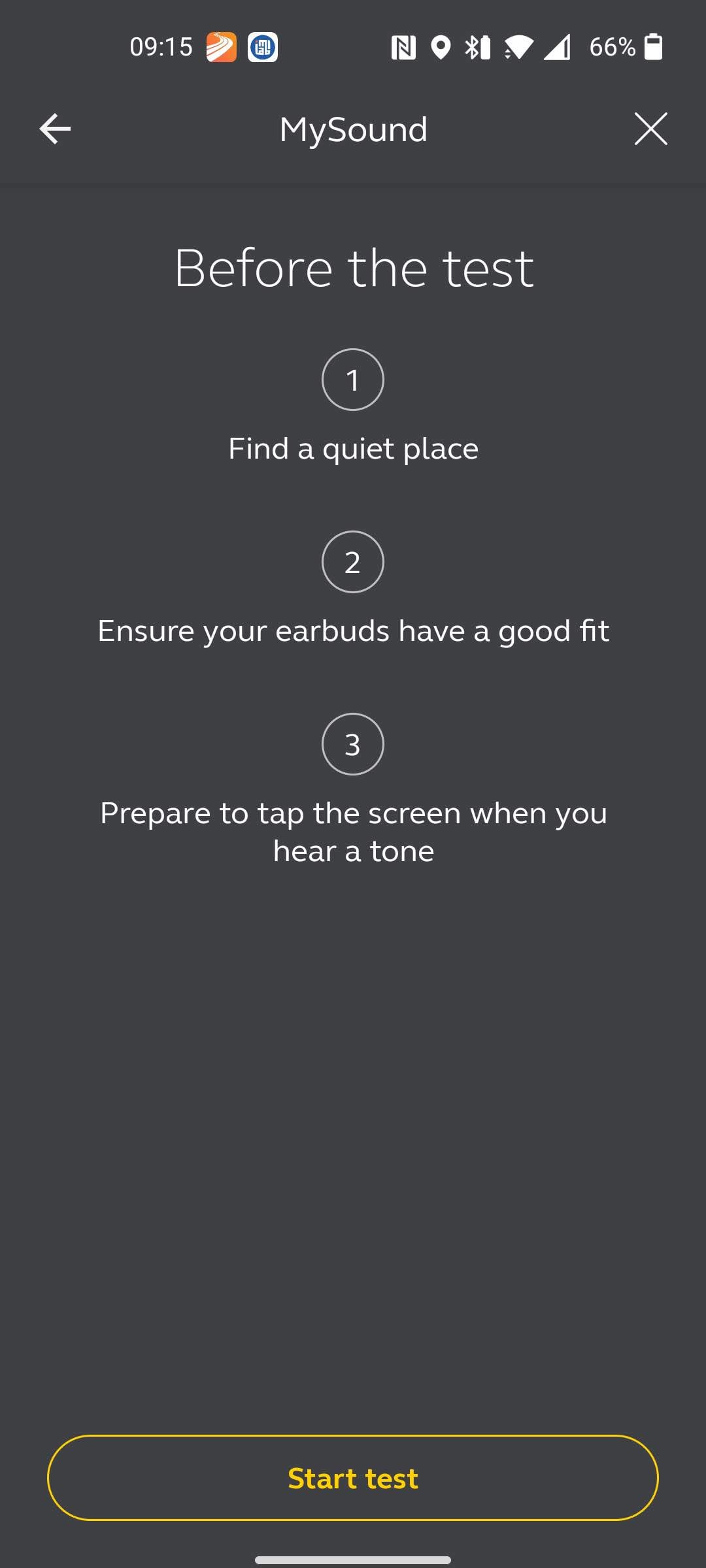Go back from the MySound screen
This screenshot has width=706, height=1568.
click(55, 129)
